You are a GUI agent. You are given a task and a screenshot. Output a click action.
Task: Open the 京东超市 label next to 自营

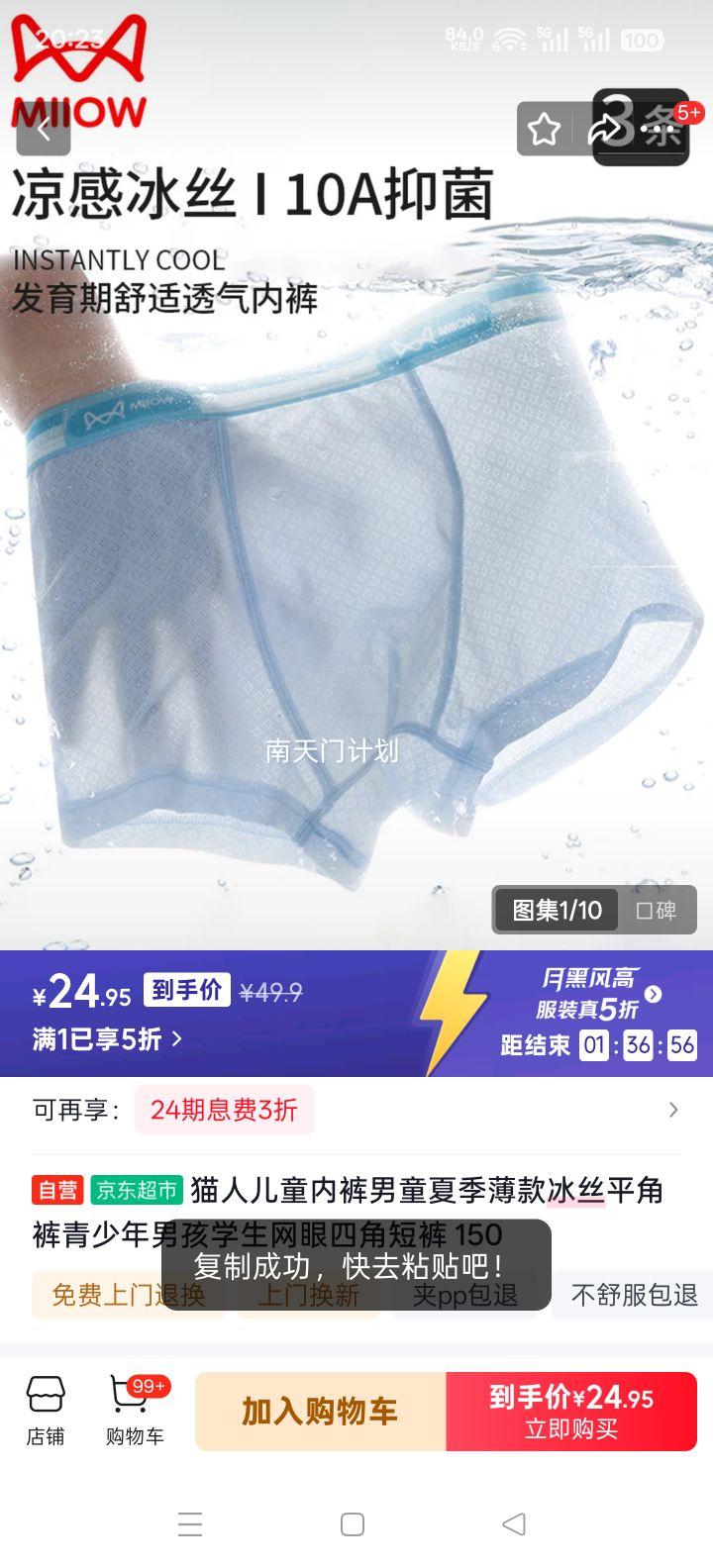point(134,1189)
